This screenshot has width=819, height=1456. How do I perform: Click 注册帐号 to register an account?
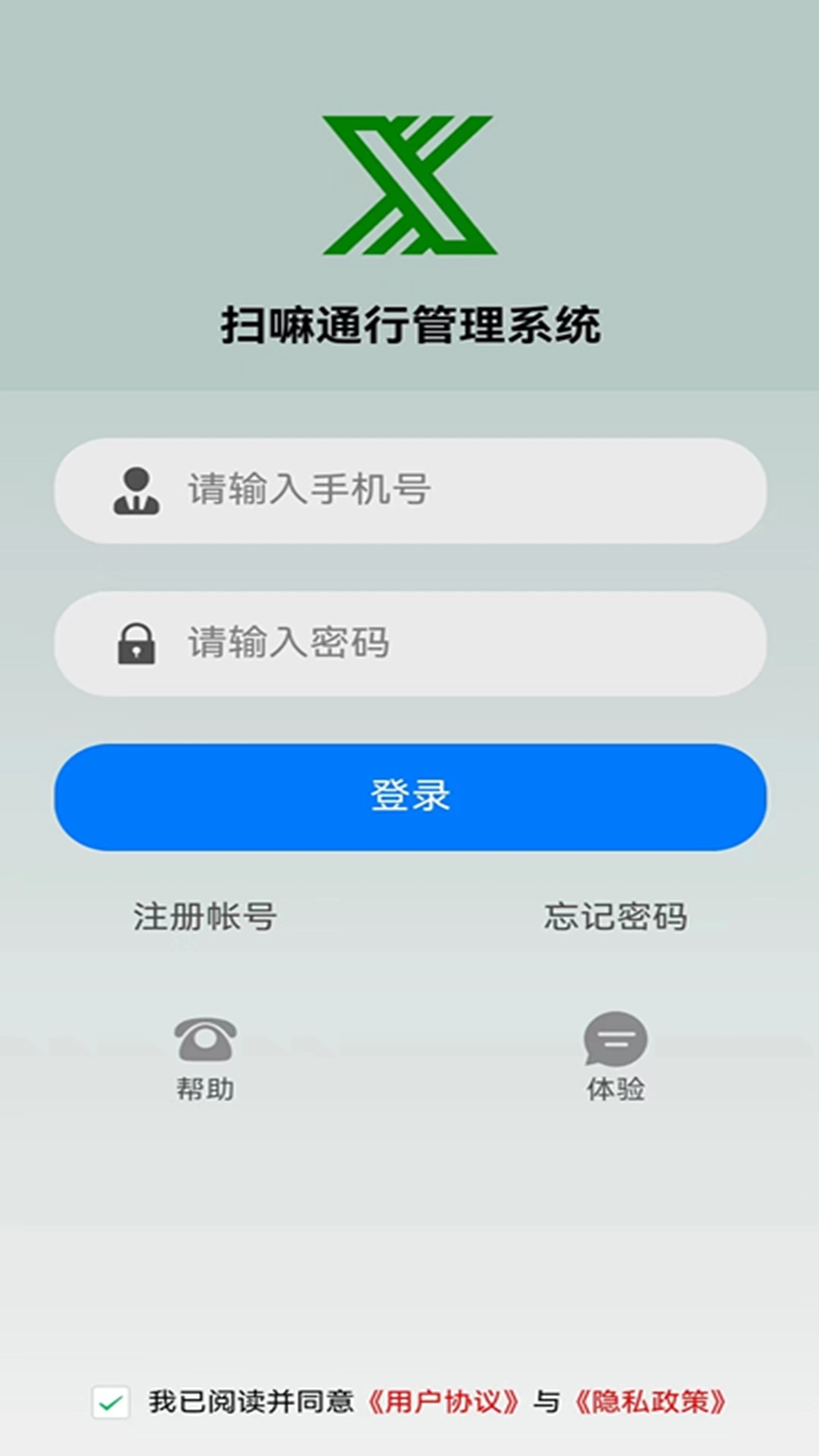tap(203, 916)
